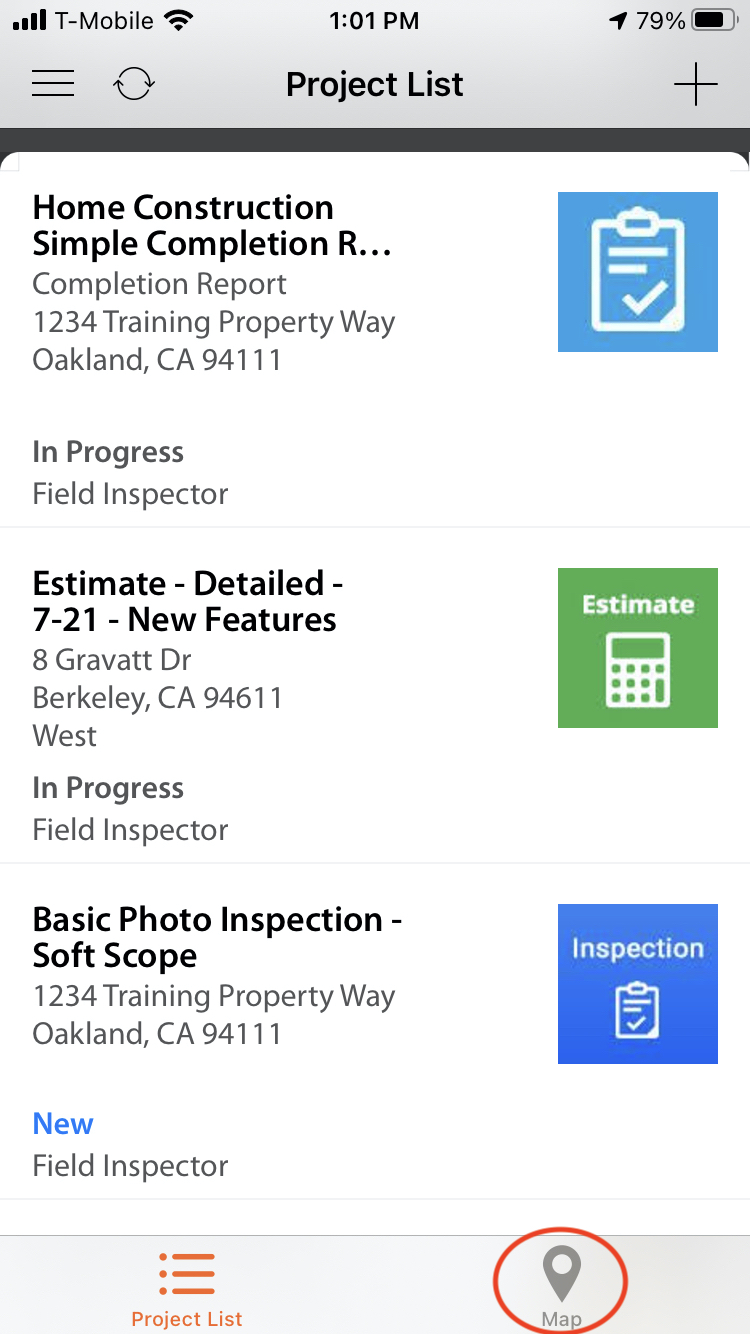Open Basic Photo Inspection - Soft Scope
Viewport: 750px width, 1334px height.
point(217,937)
